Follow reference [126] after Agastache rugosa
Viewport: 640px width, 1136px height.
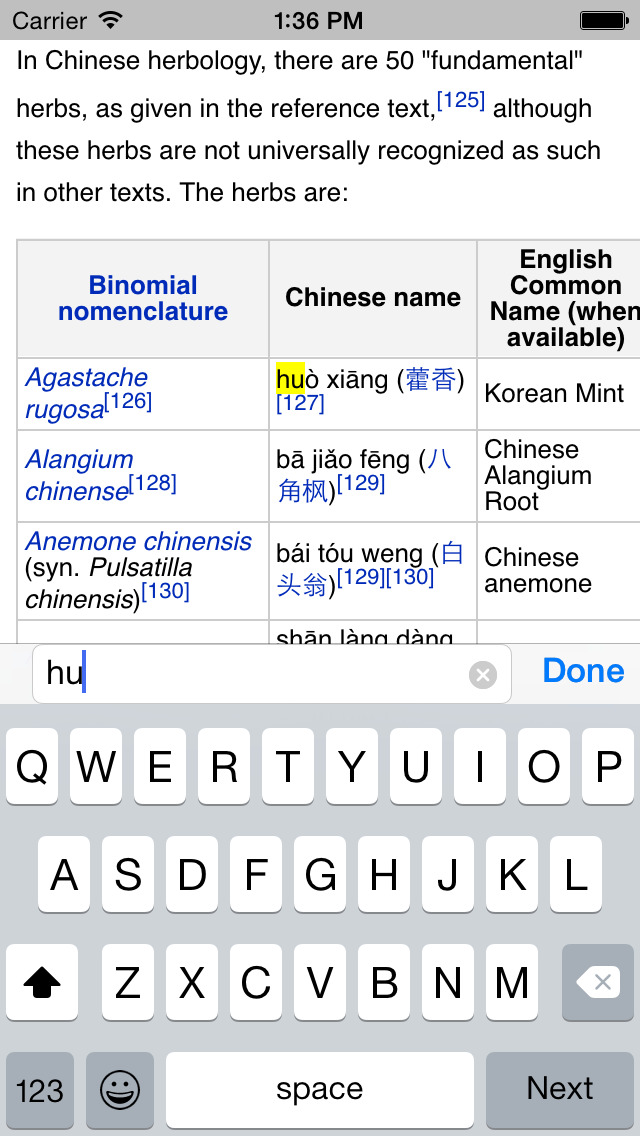coord(128,401)
